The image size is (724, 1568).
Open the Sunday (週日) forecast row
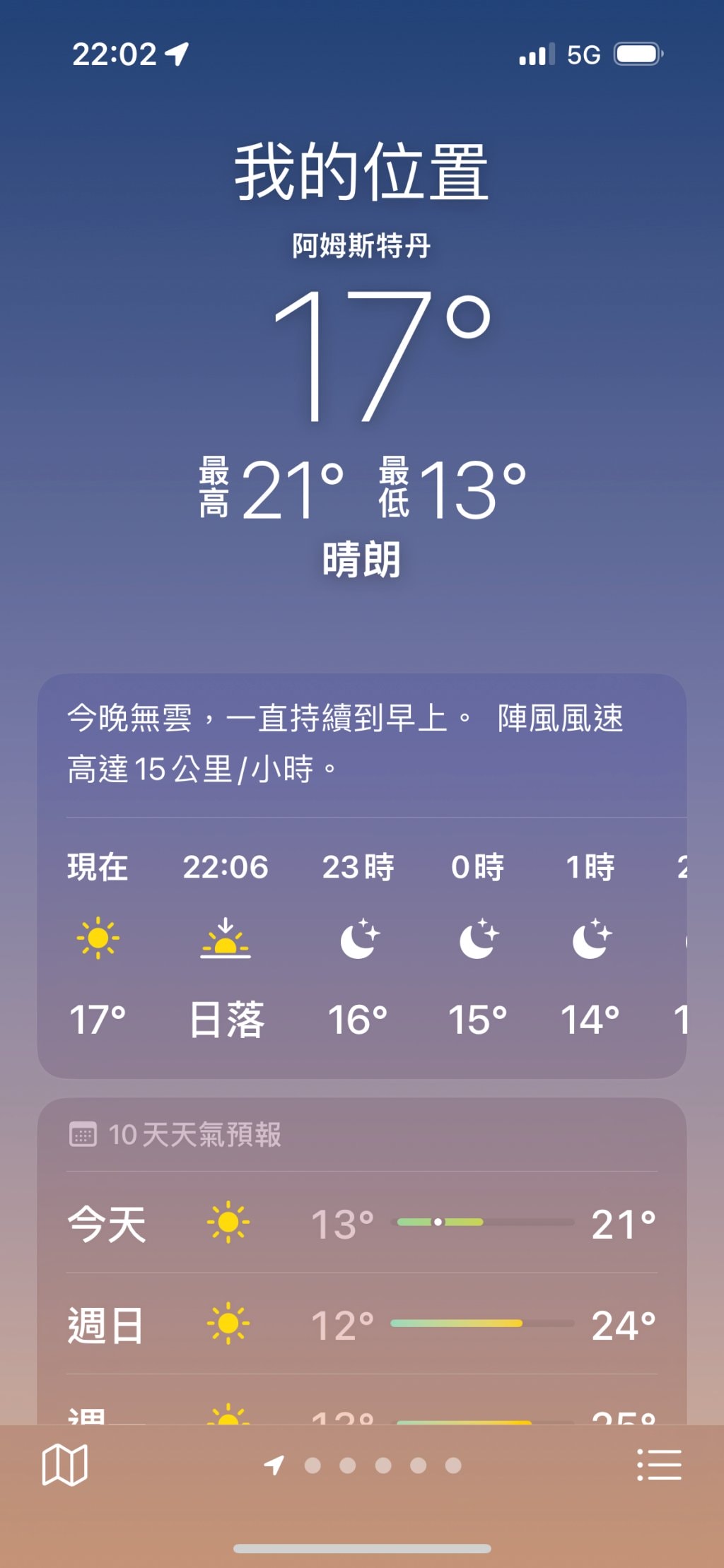(x=362, y=1324)
